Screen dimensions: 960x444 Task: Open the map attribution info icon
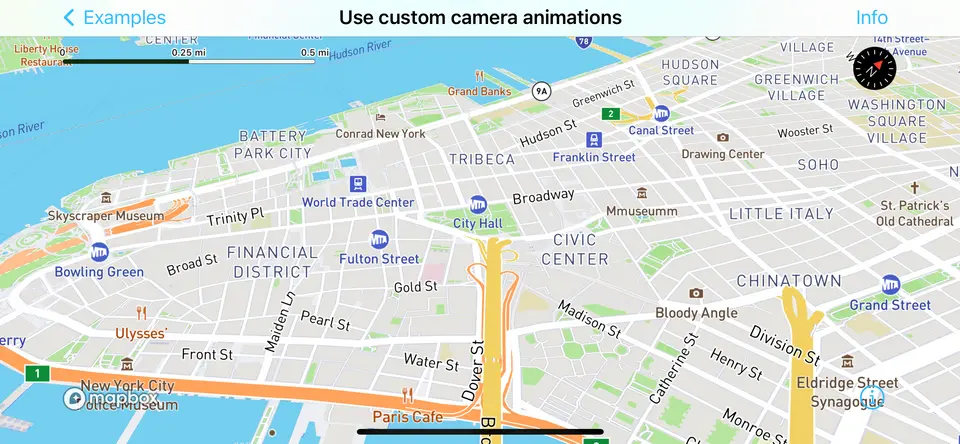(873, 398)
